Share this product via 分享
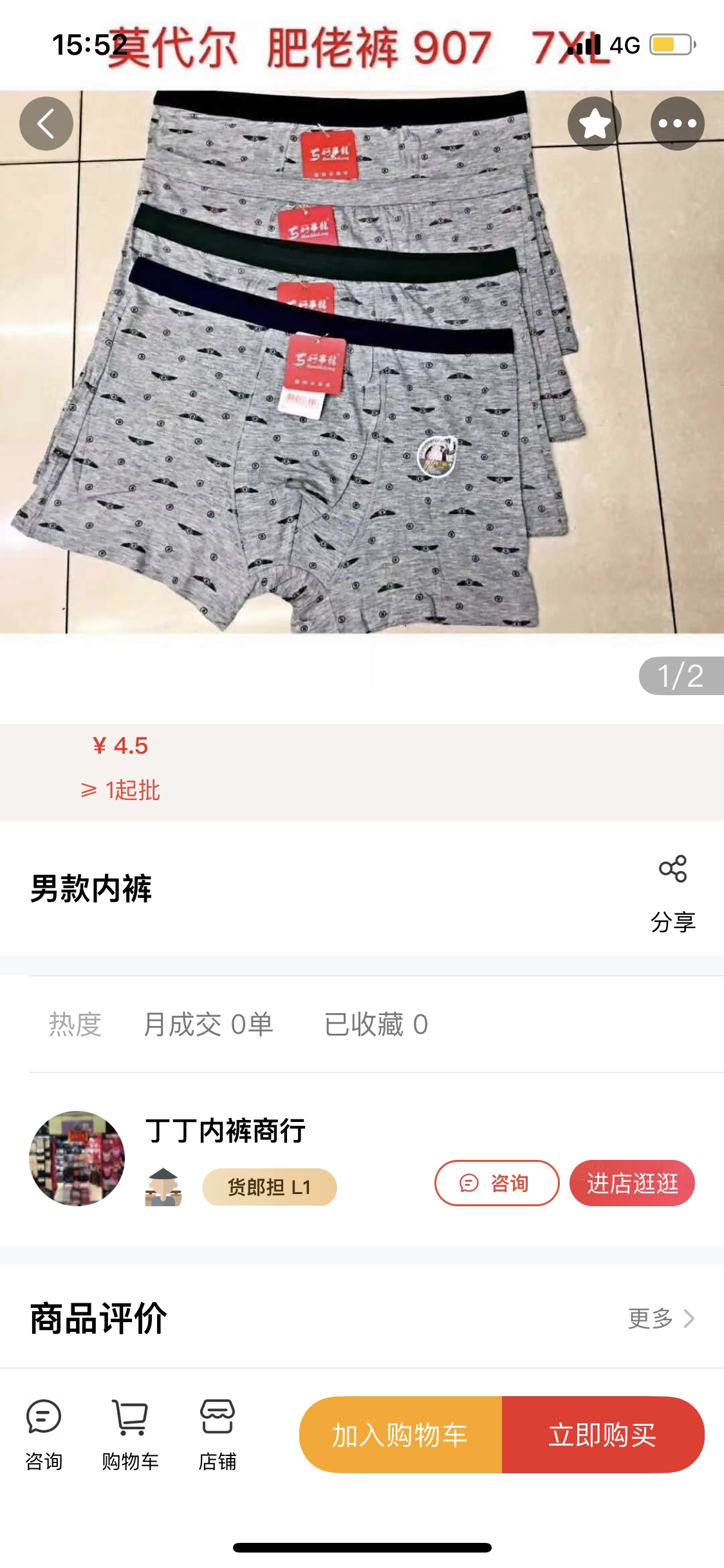This screenshot has height=1568, width=724. click(673, 893)
